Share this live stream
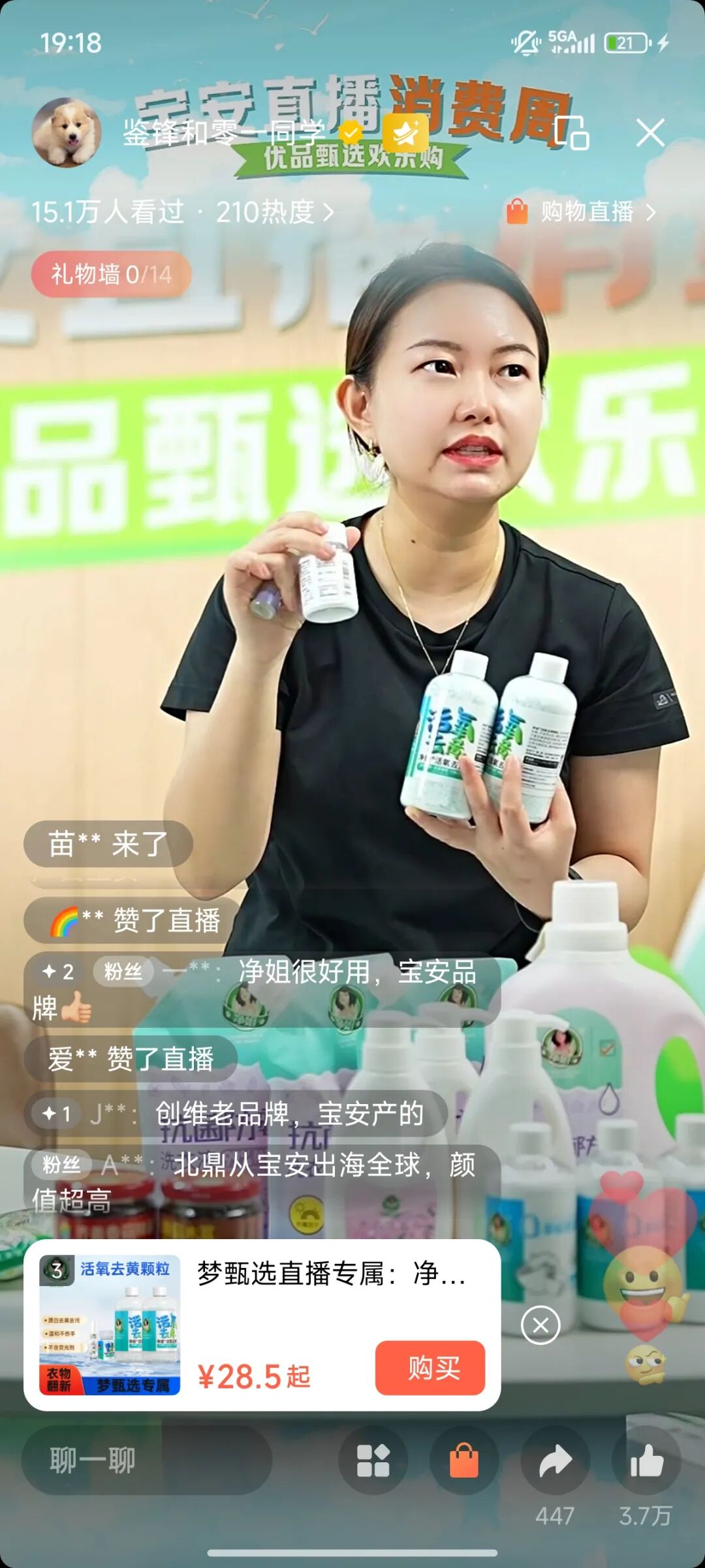The height and width of the screenshot is (1568, 705). 555,1460
